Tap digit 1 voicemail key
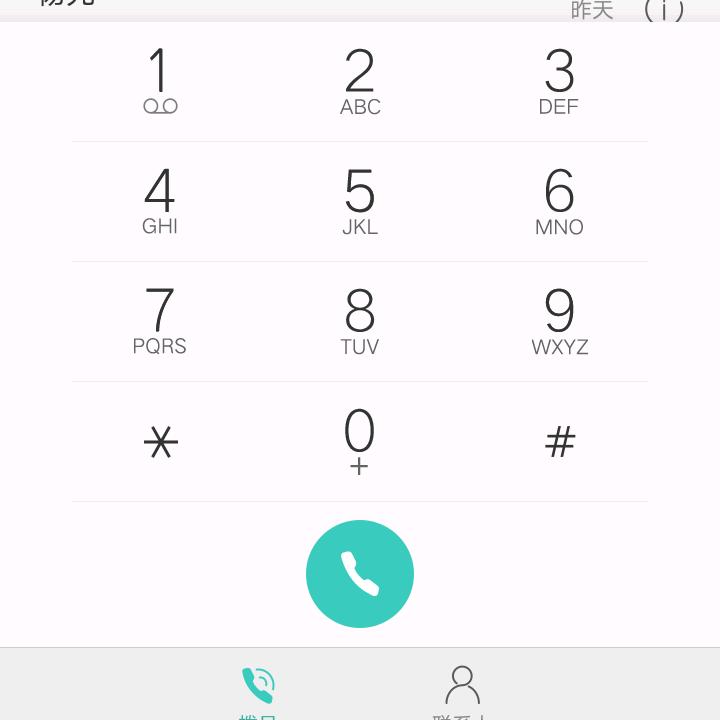 [160, 82]
